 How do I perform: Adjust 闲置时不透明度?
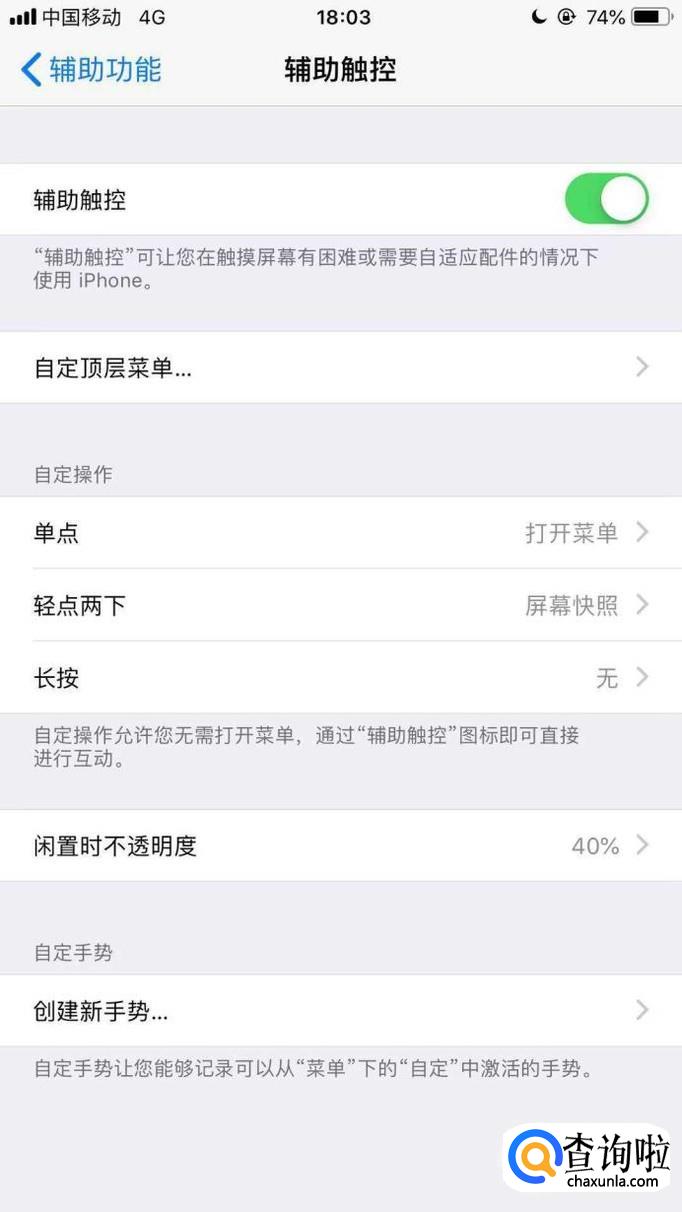tap(341, 846)
